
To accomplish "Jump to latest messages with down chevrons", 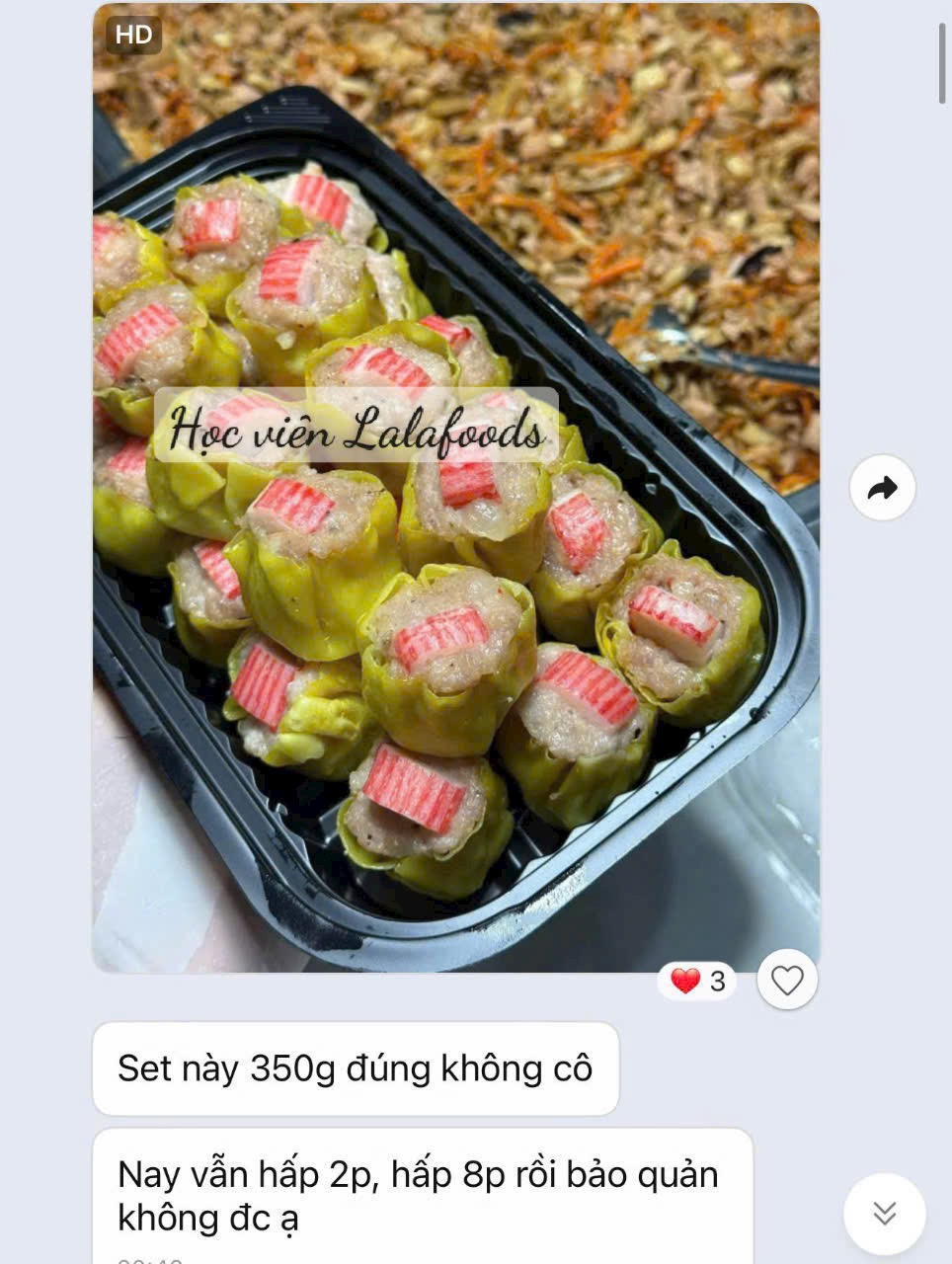I will (885, 1214).
